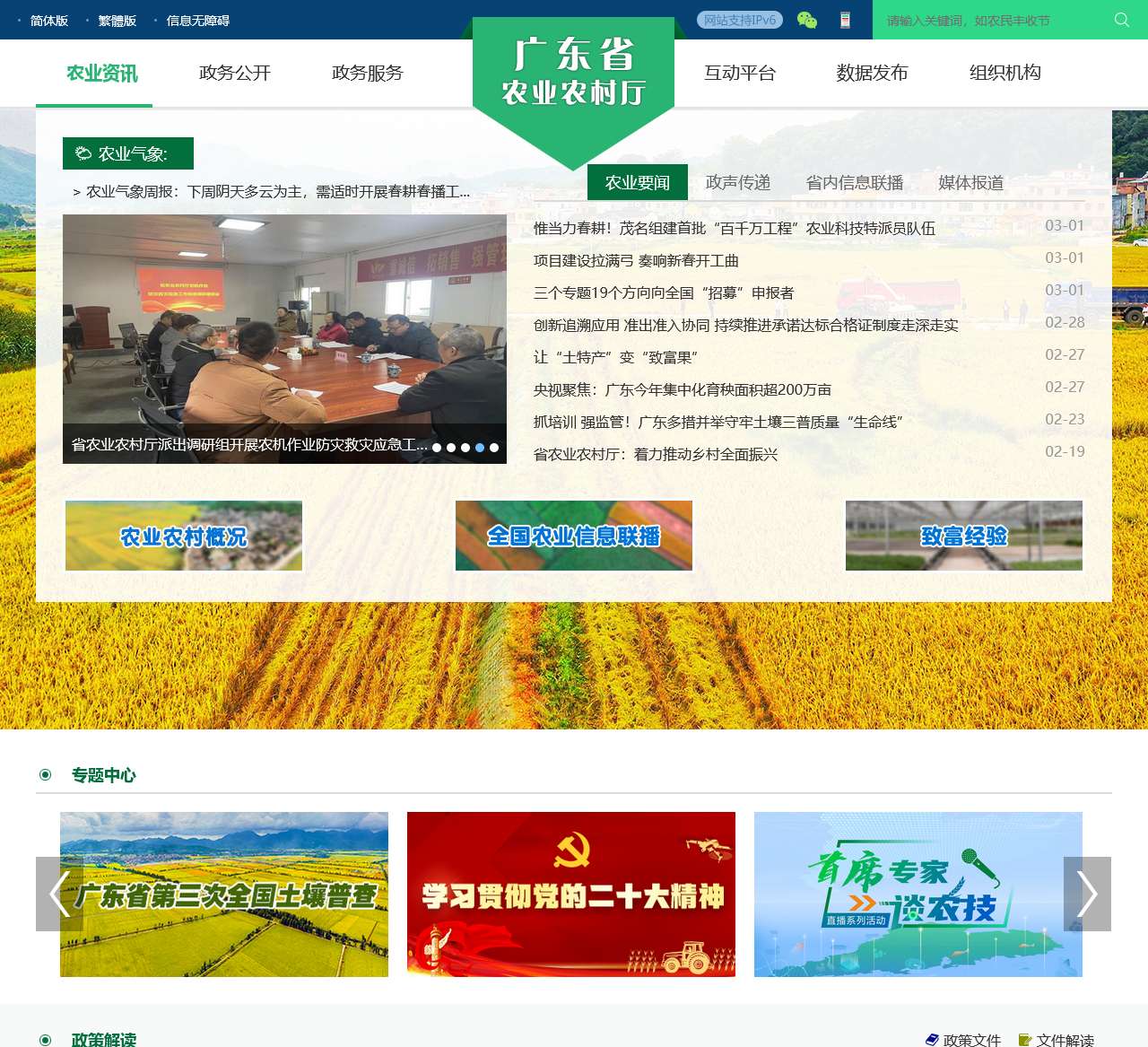
Task: Go to 政务服务 navigation tab
Action: (368, 73)
